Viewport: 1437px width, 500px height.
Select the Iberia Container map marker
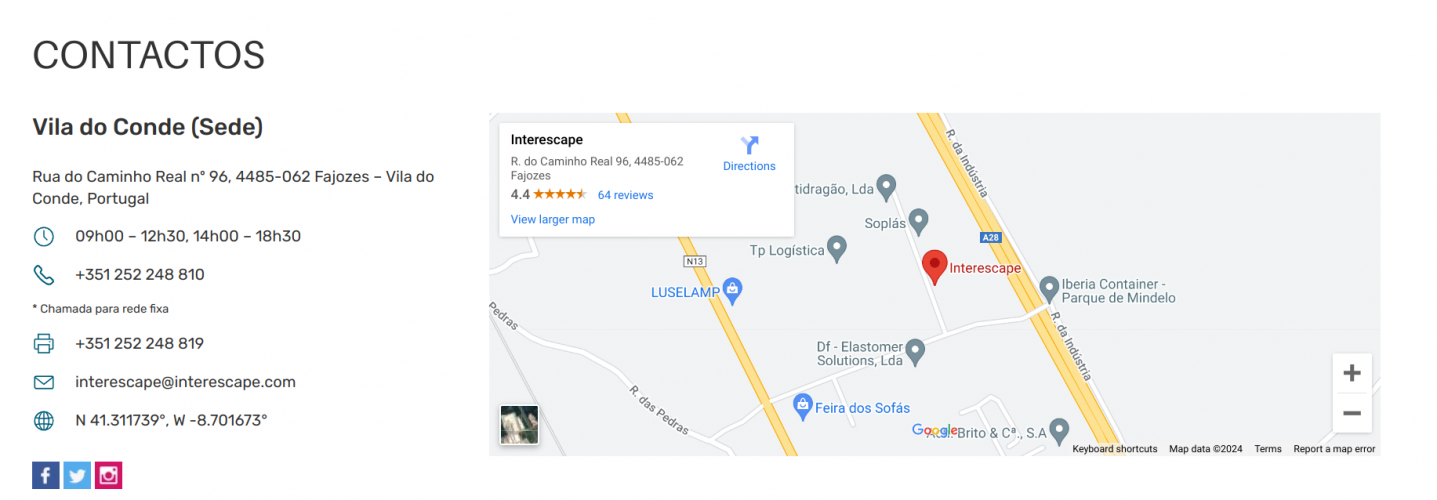click(1049, 289)
